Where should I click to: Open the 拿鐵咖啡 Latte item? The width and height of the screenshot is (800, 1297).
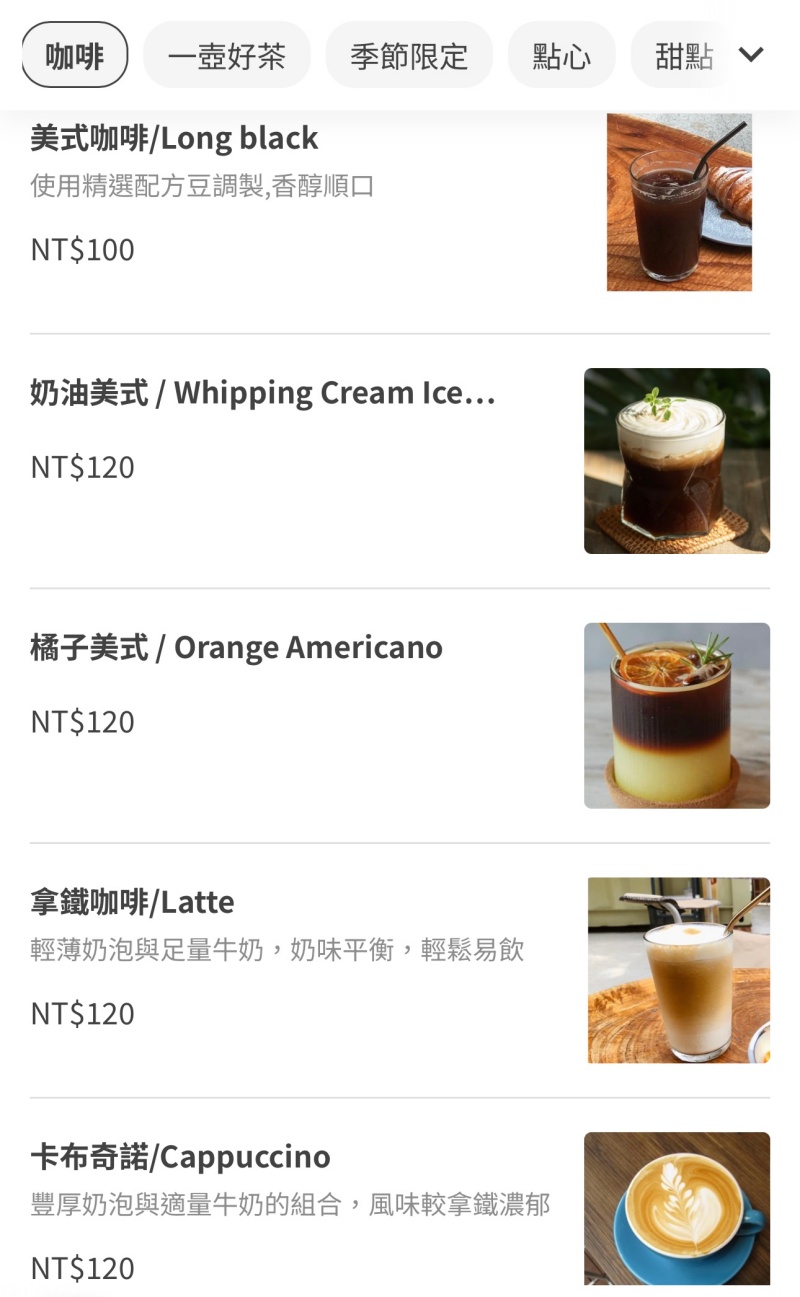pos(400,970)
